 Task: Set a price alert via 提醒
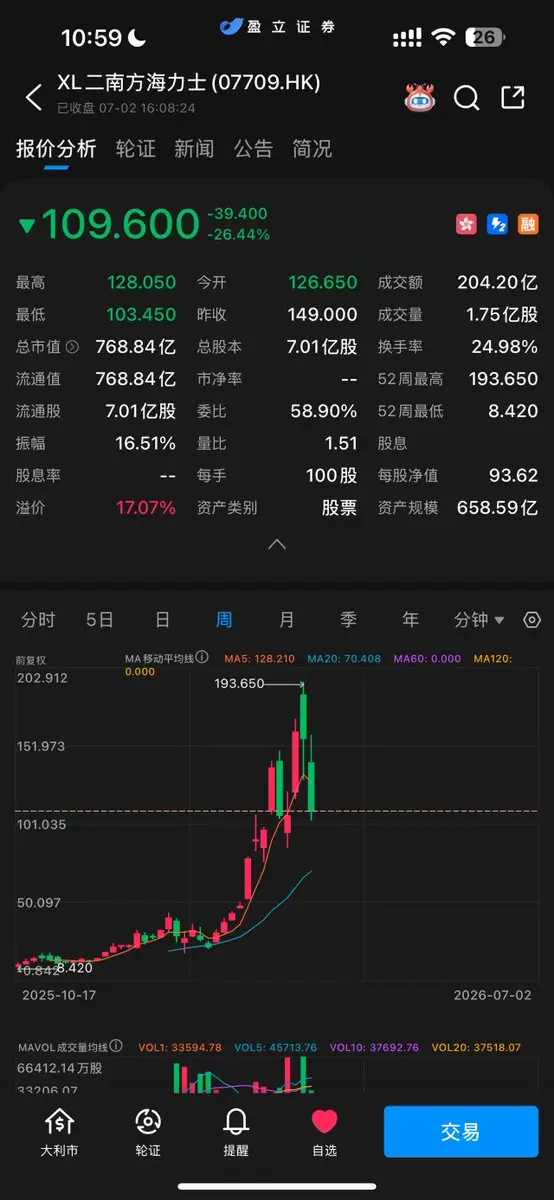click(236, 1132)
